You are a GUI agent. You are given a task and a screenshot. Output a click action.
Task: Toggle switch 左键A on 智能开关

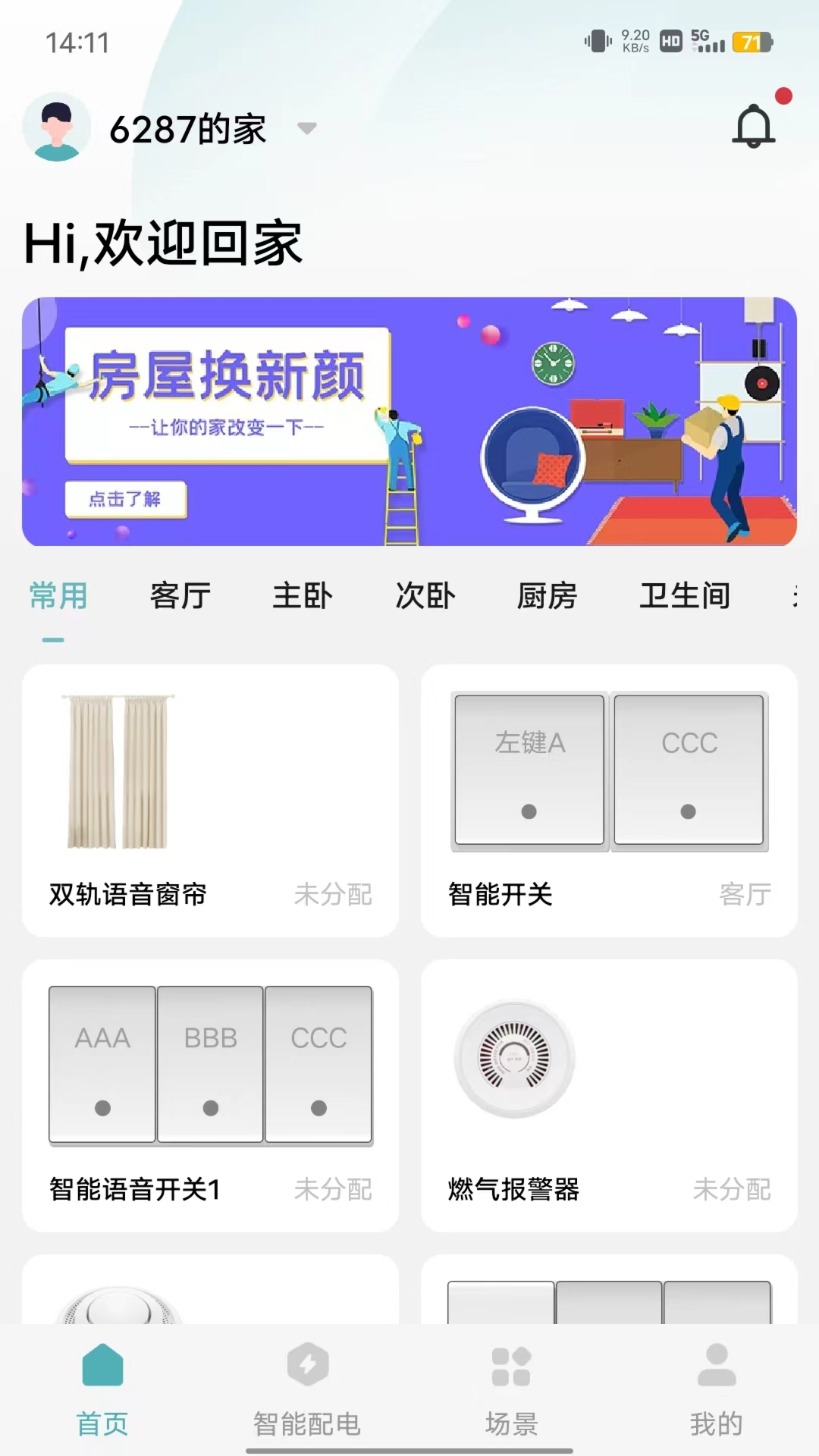point(529,768)
